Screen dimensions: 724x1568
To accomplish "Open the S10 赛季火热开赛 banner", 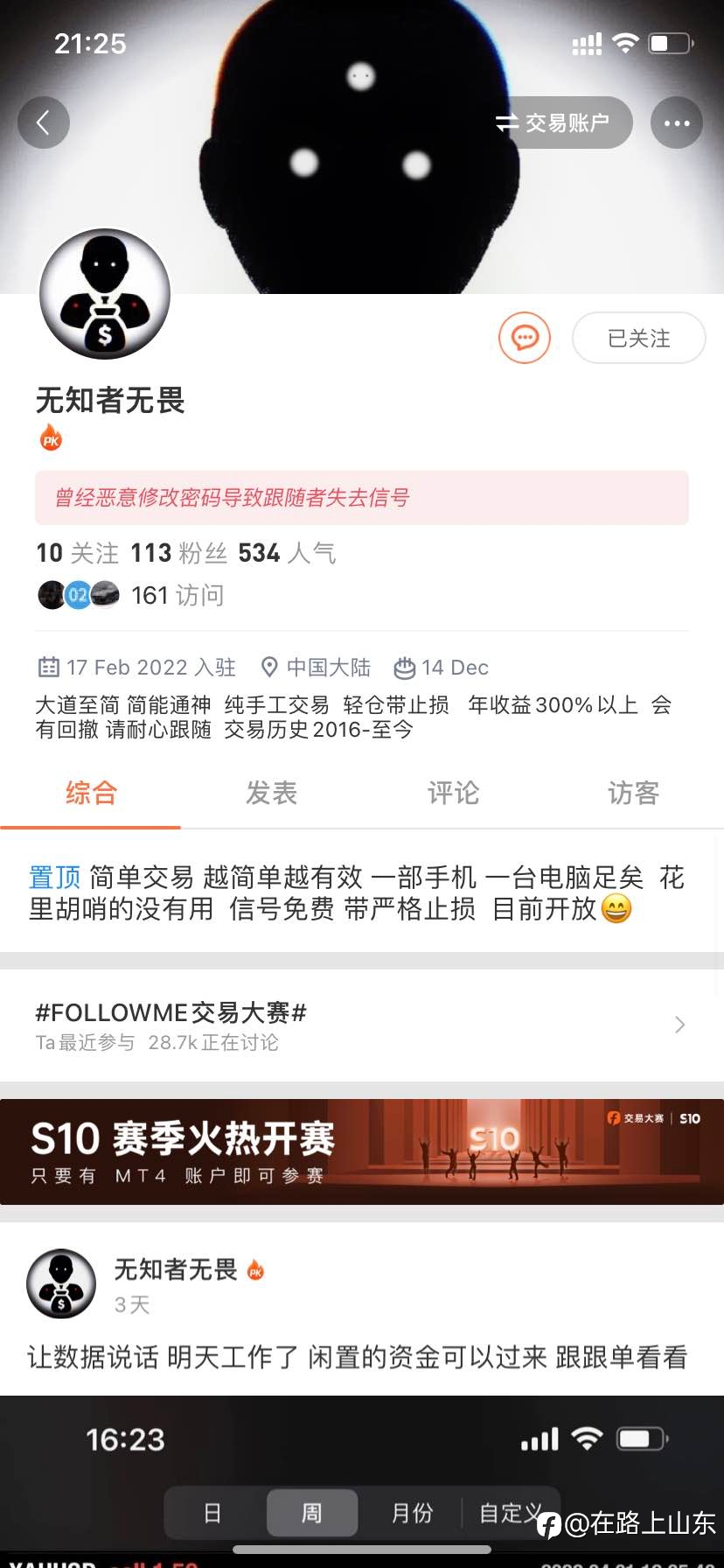I will (x=362, y=1151).
